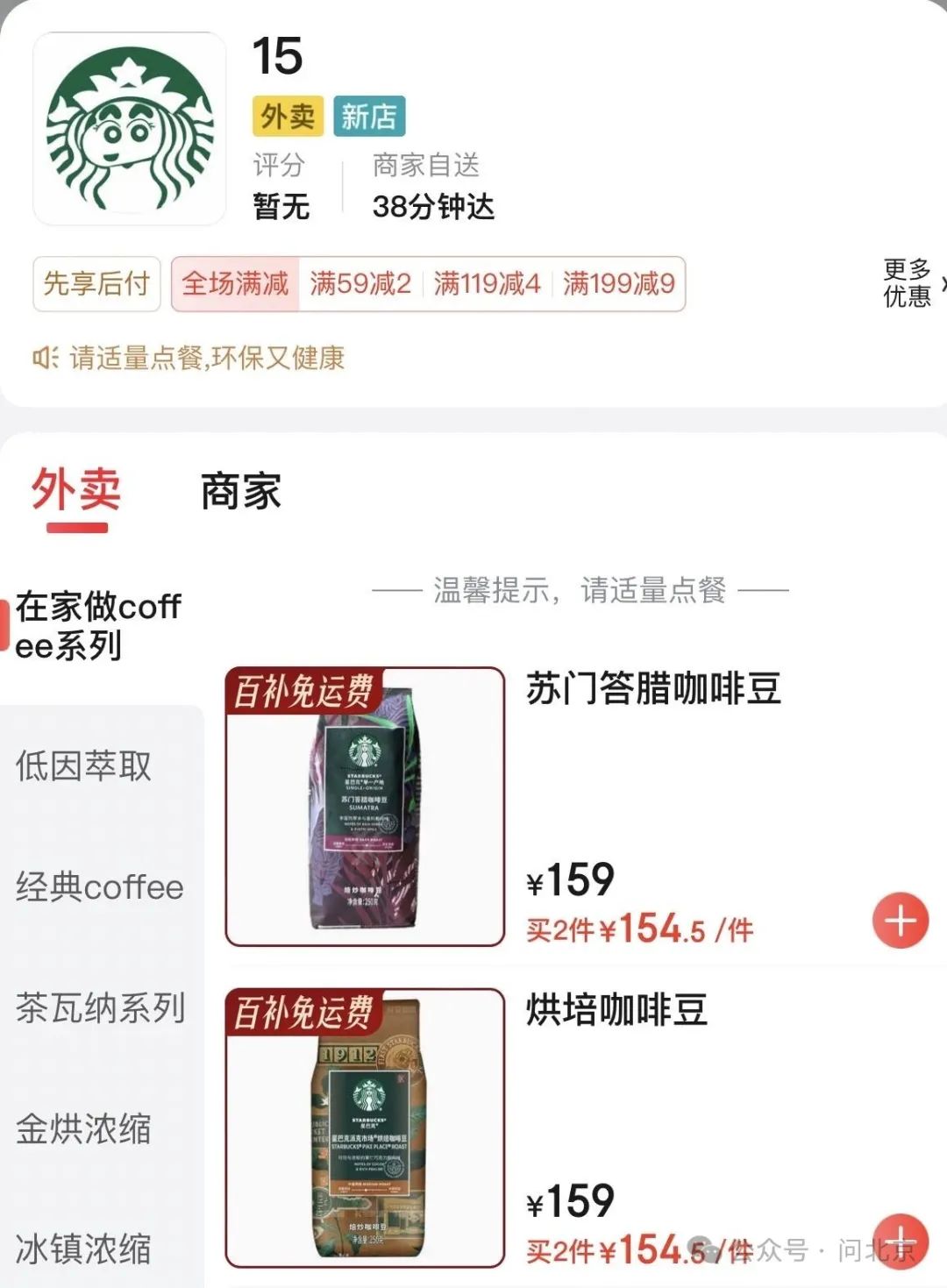The image size is (947, 1288).
Task: Open 冰镇浓缩 category
Action: tap(84, 1249)
